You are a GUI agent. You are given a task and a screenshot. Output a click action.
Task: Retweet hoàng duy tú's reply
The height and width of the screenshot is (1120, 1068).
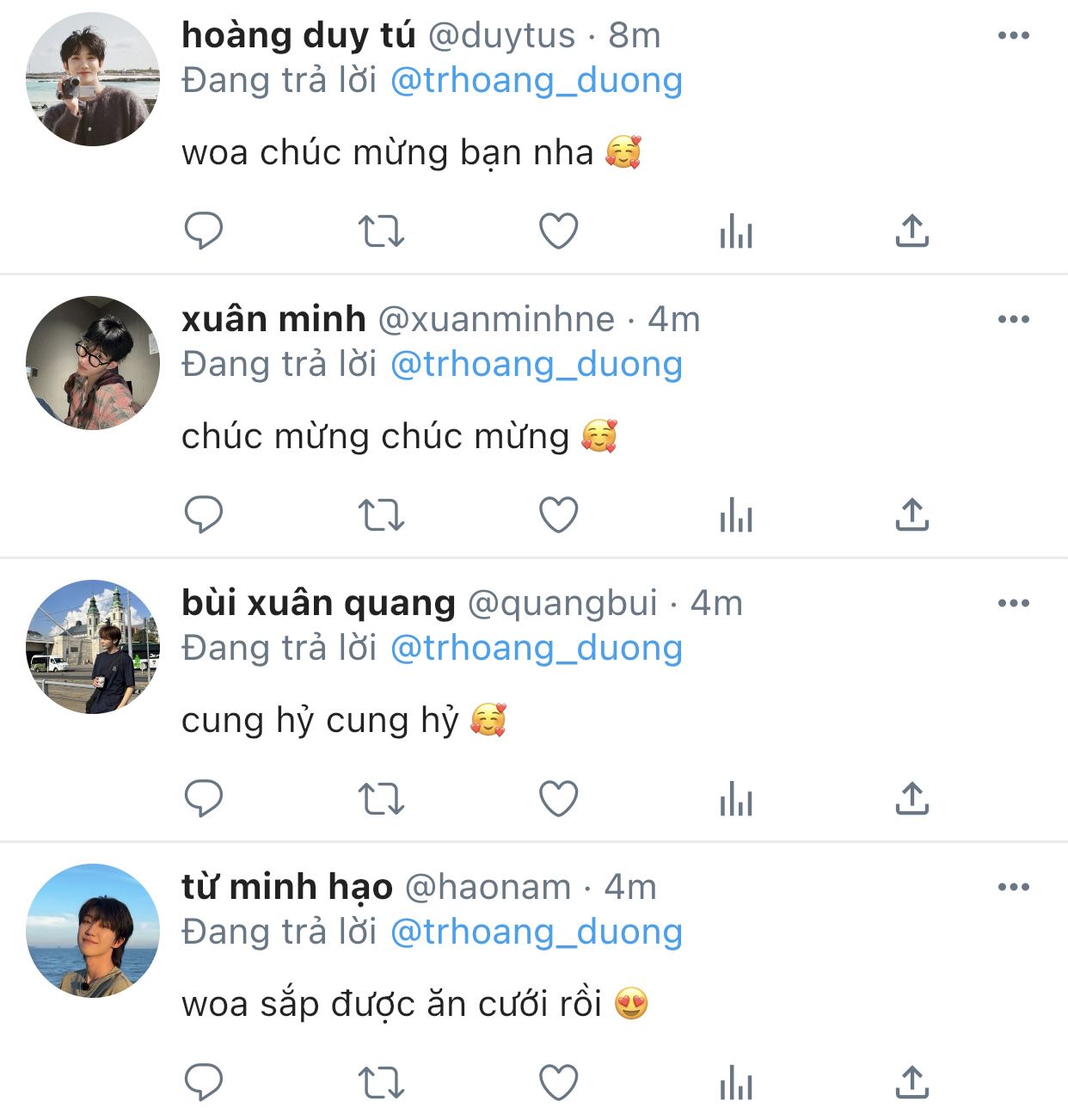[x=381, y=231]
